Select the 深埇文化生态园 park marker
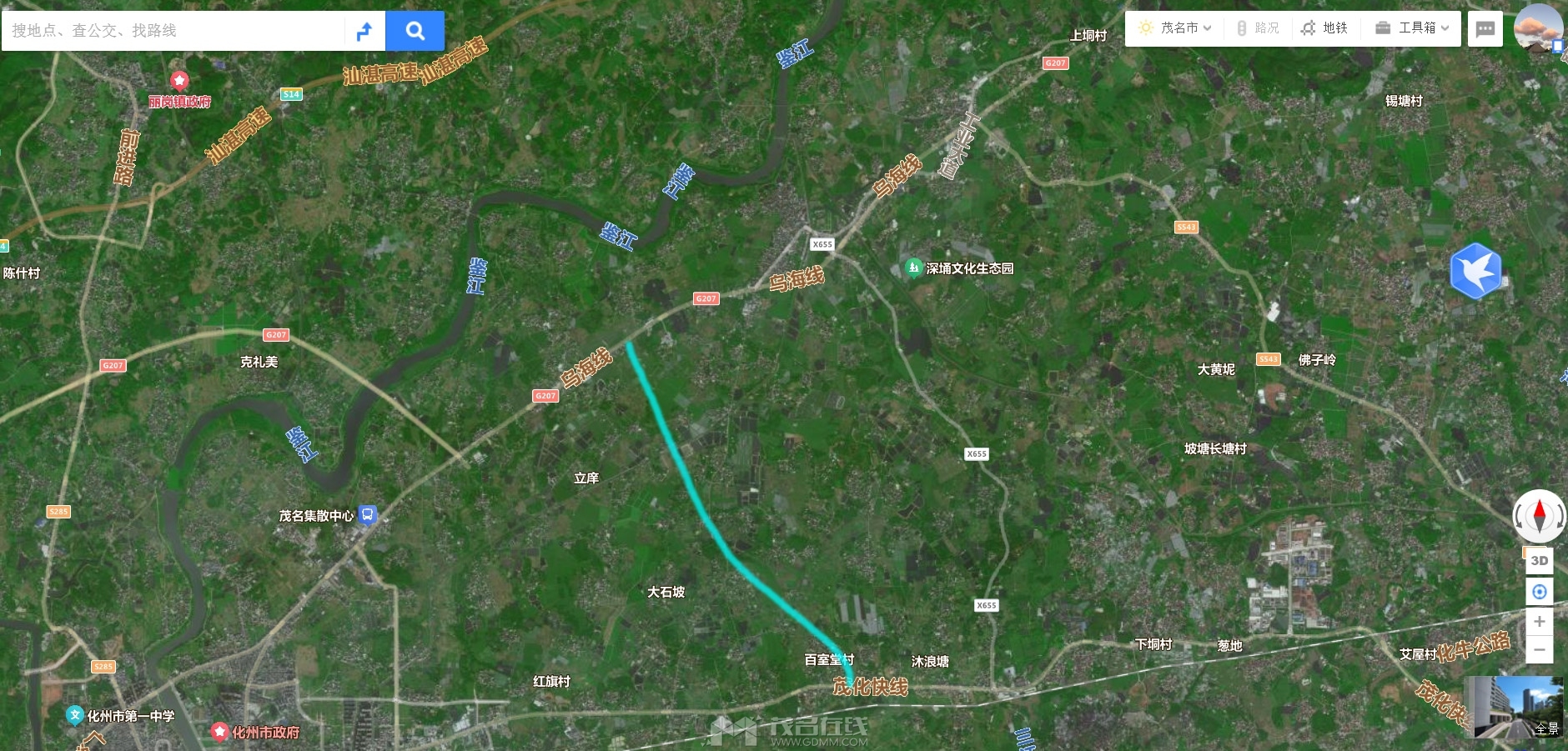 pos(913,268)
